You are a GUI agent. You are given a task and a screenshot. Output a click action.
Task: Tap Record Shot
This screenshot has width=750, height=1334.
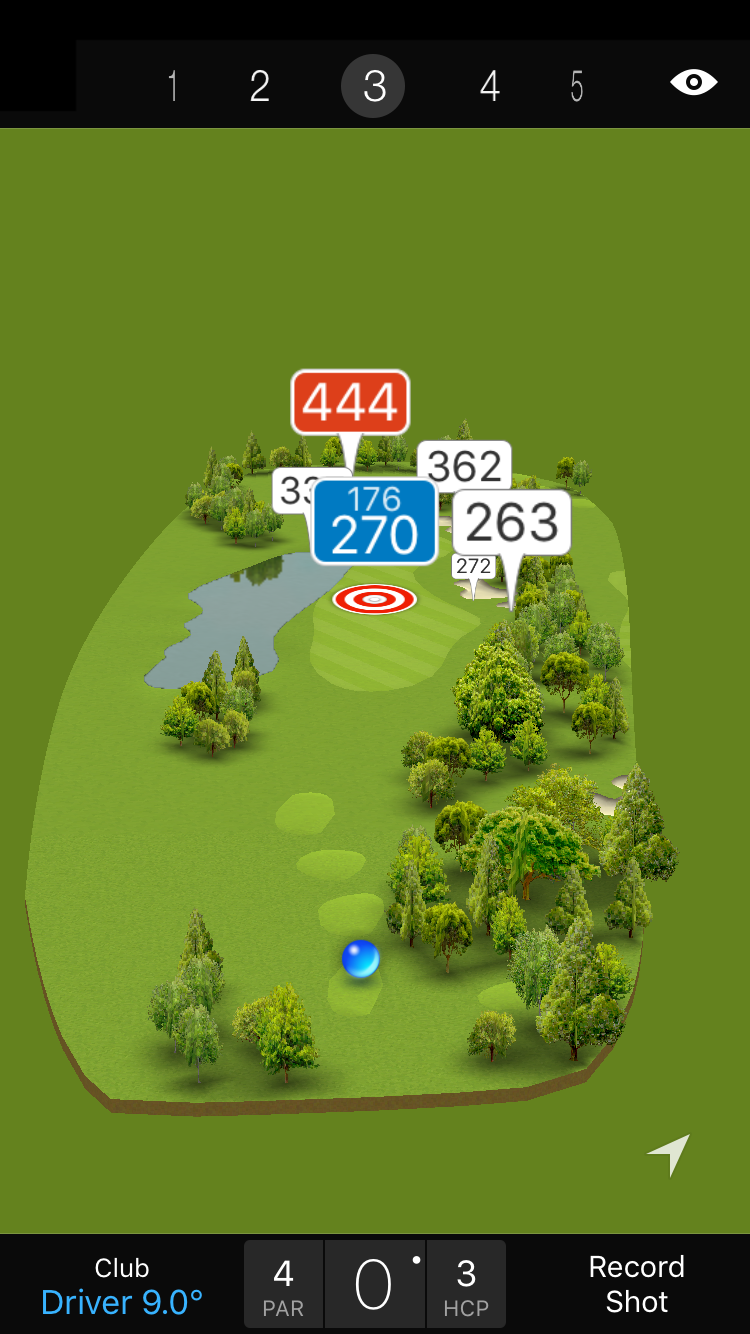[x=636, y=1284]
